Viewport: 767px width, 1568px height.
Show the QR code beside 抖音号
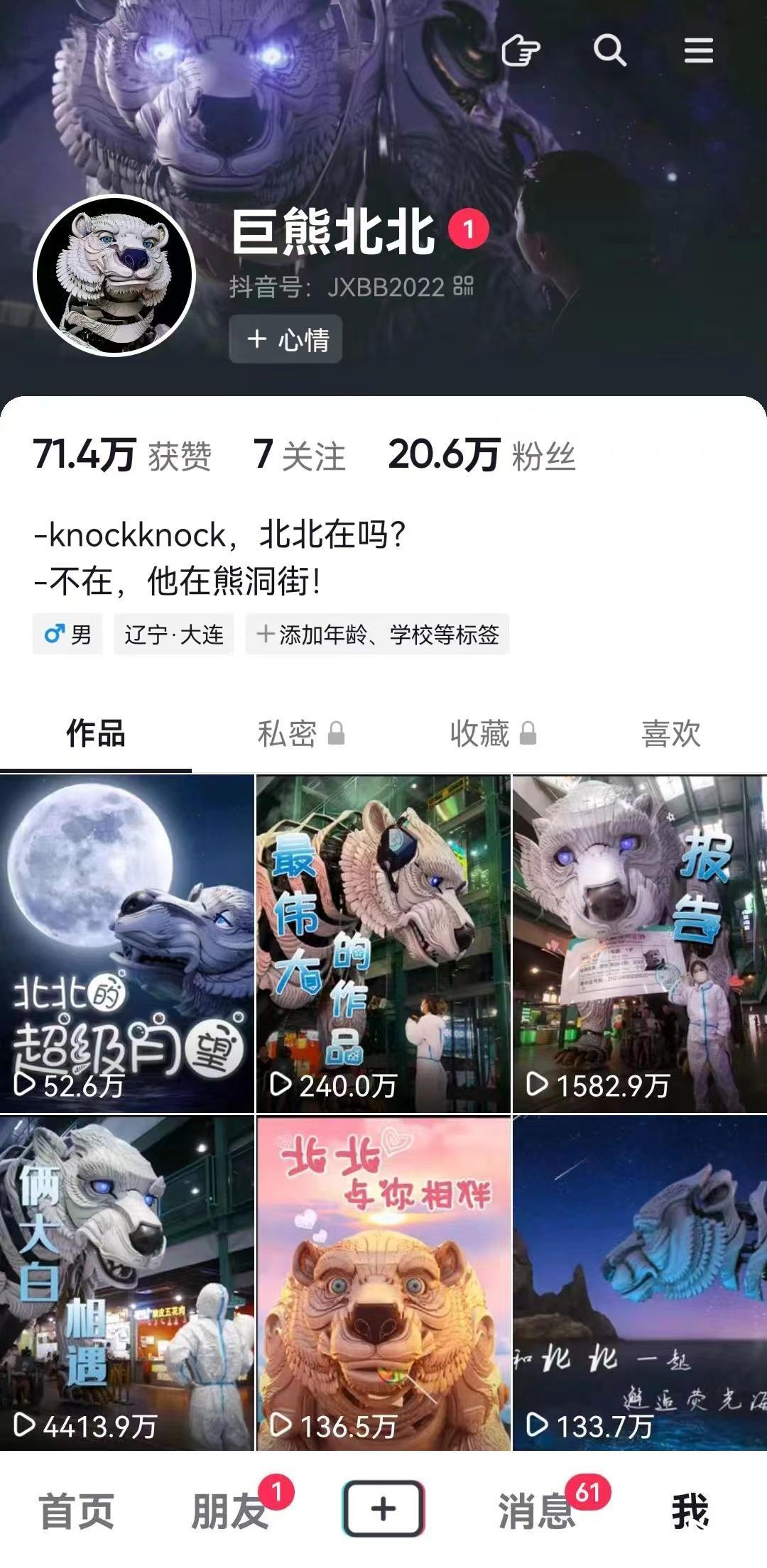coord(464,286)
